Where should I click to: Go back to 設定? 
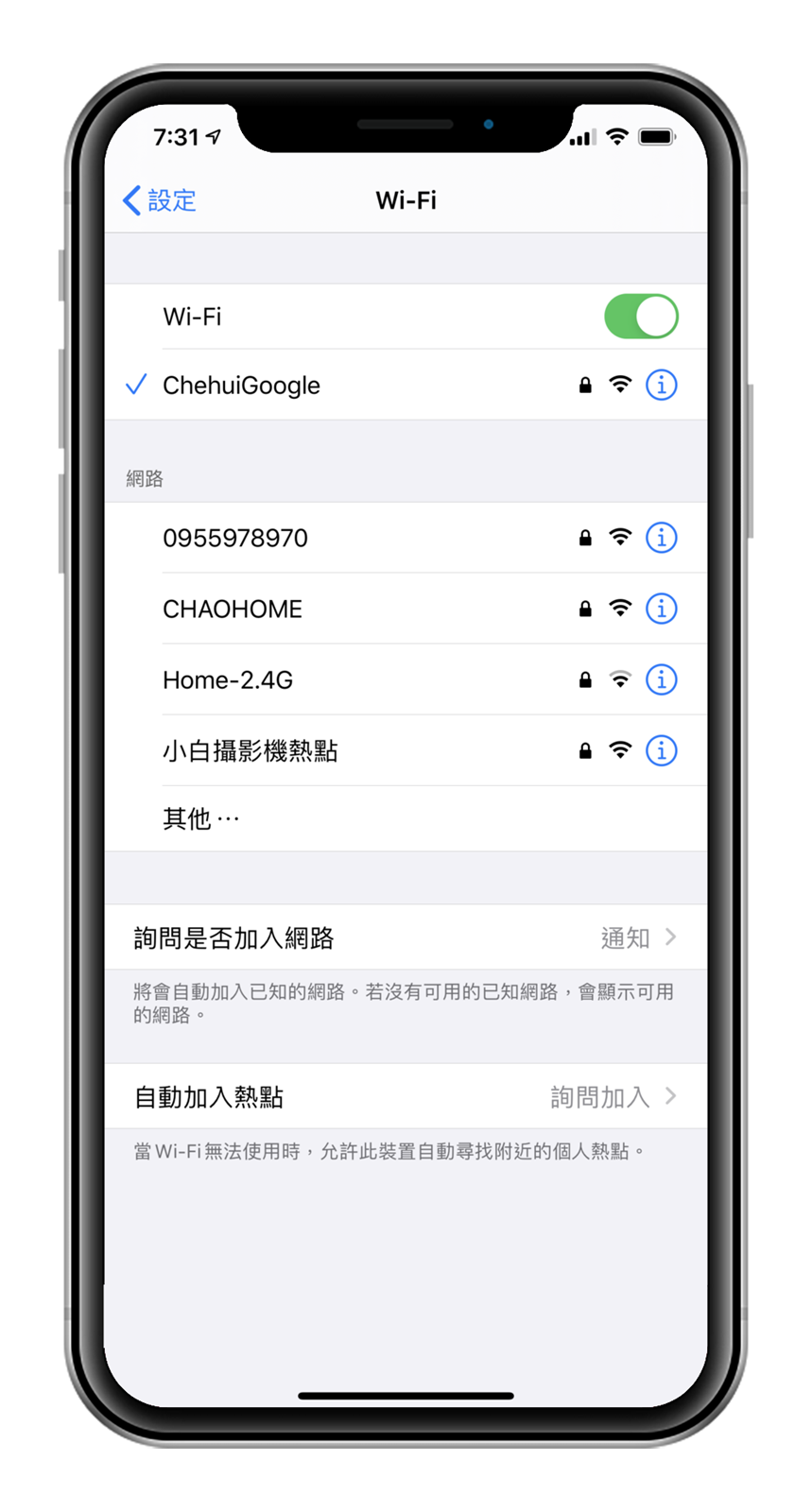click(160, 200)
